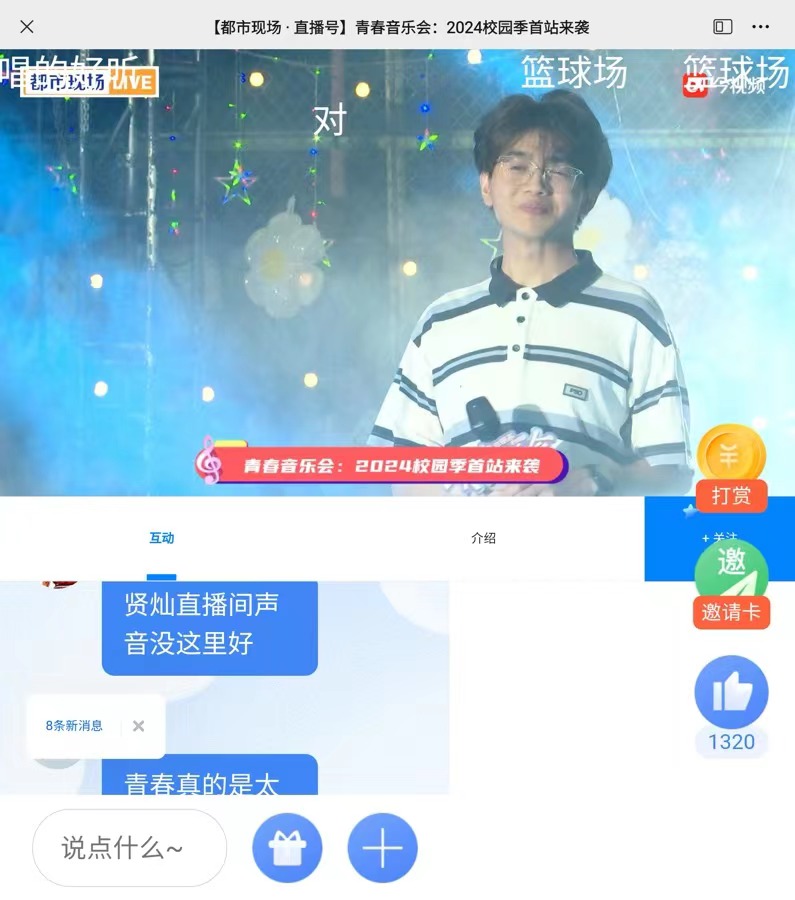Tip the streamer via 打赏
This screenshot has height=900, width=795.
[x=731, y=468]
